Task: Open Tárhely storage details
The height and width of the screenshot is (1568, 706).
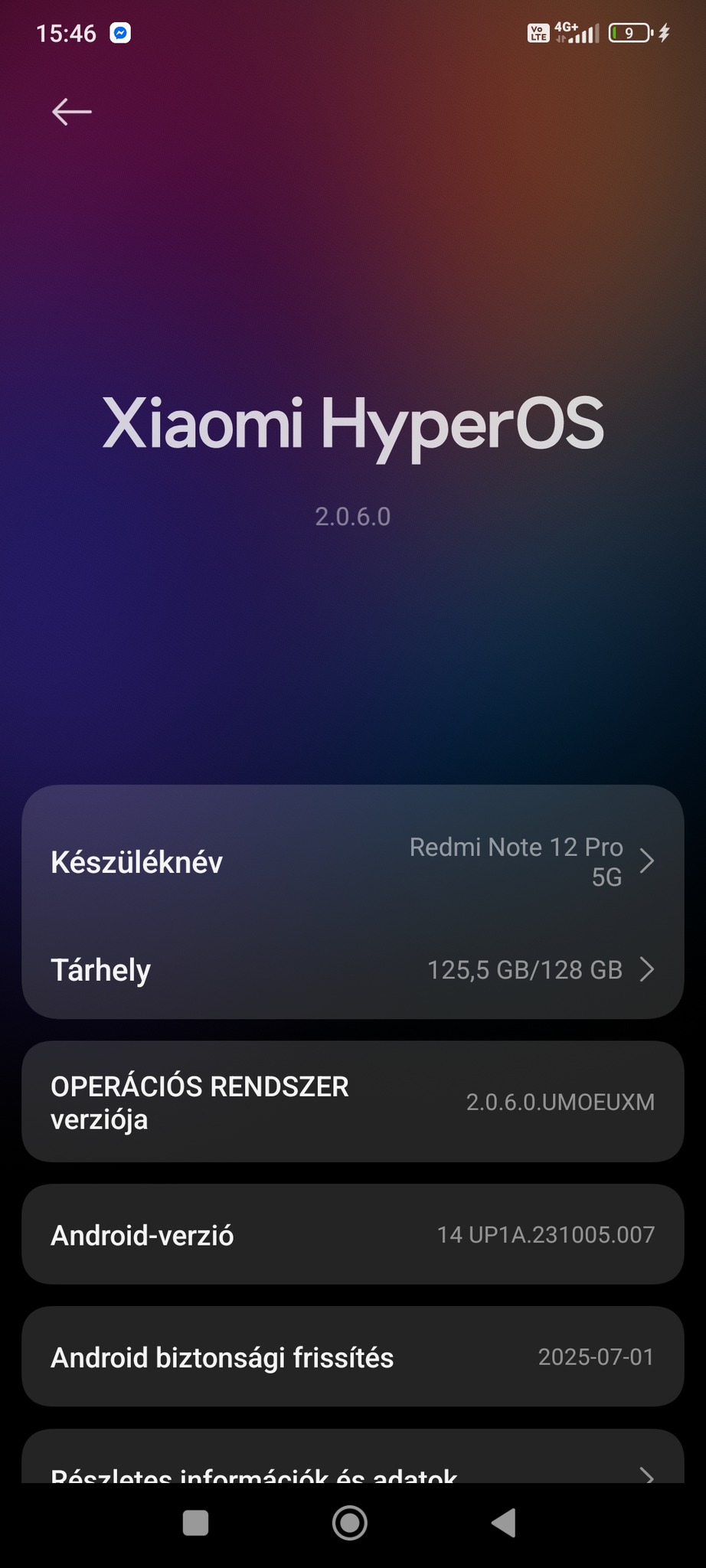Action: [x=352, y=970]
